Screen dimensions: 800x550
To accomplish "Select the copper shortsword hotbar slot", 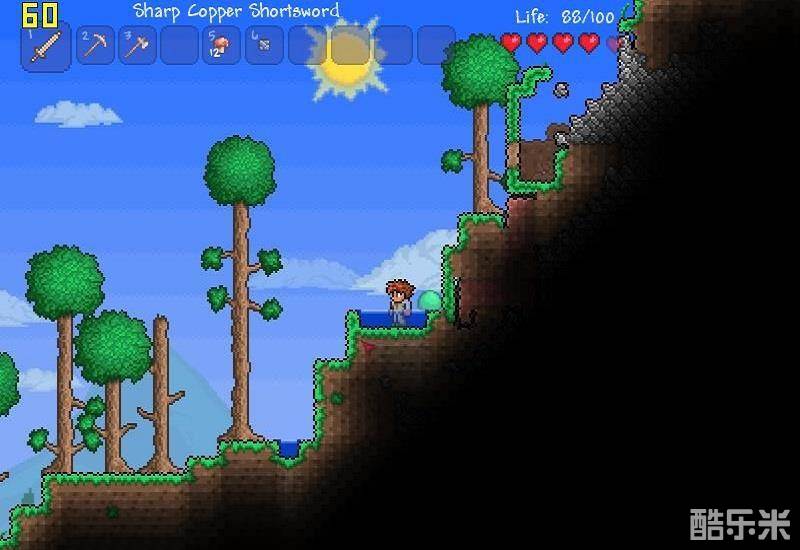I will (x=46, y=47).
